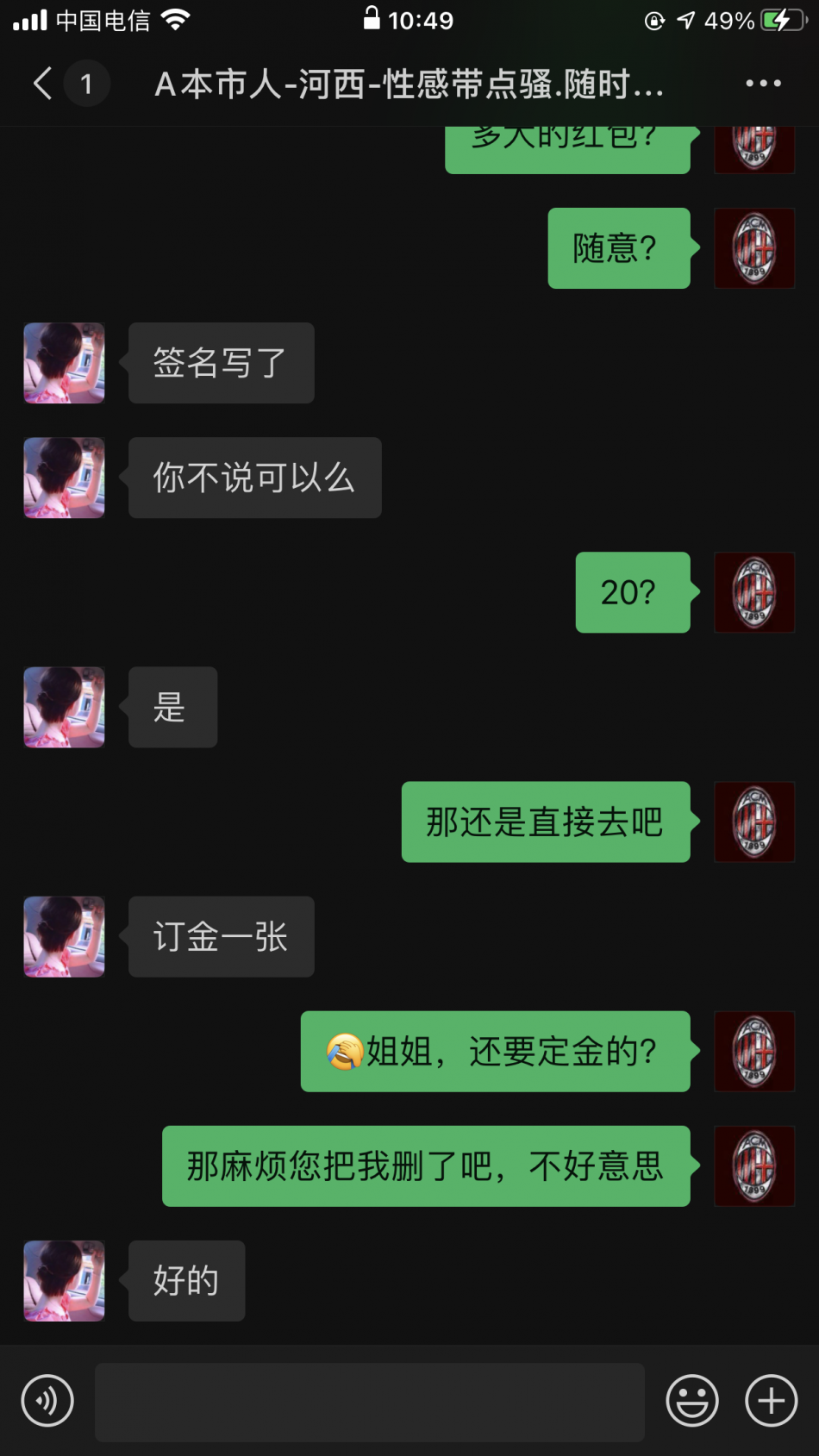Open the emoji sticker panel

(x=691, y=1401)
